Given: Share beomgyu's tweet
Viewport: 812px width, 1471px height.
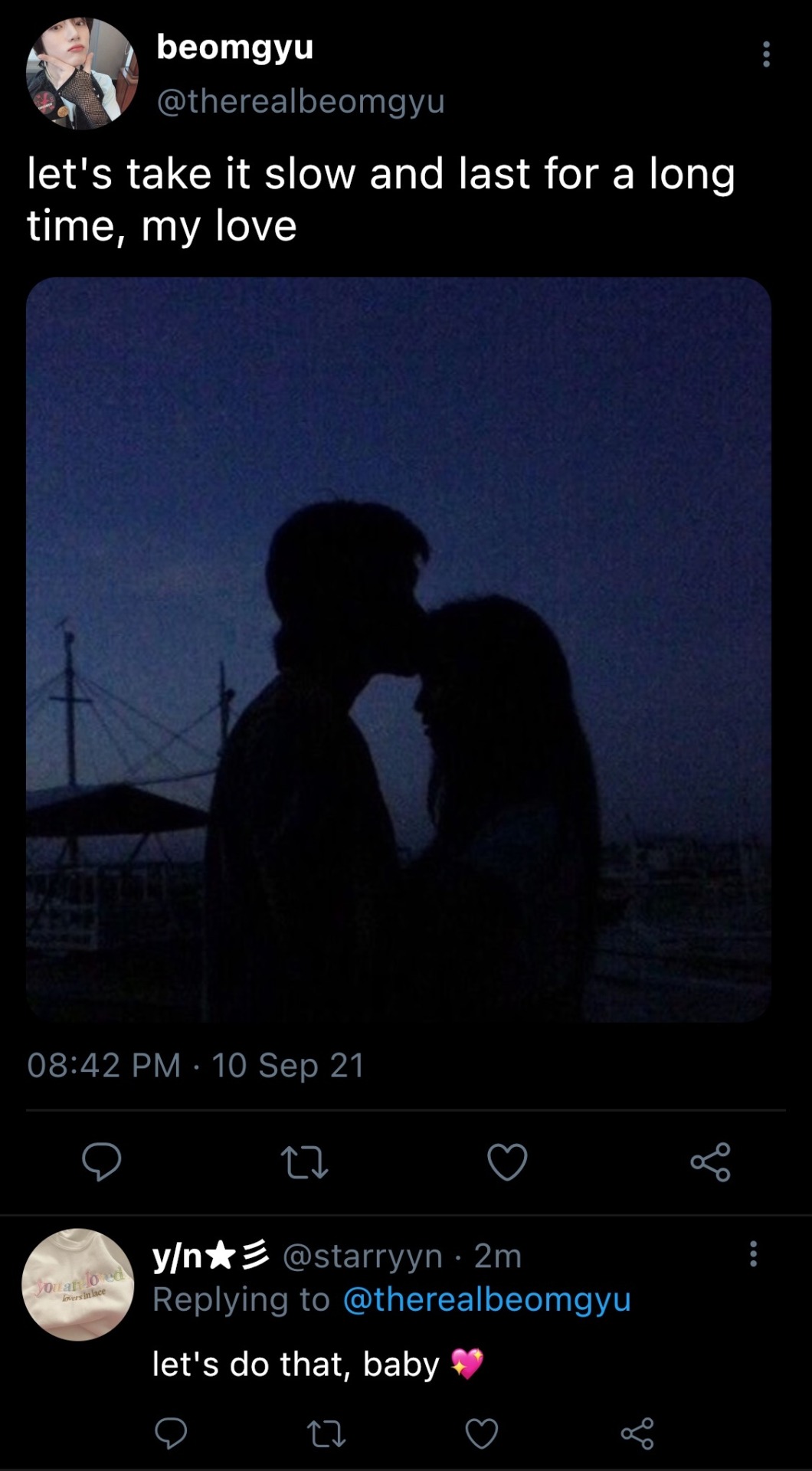Looking at the screenshot, I should click(710, 1161).
